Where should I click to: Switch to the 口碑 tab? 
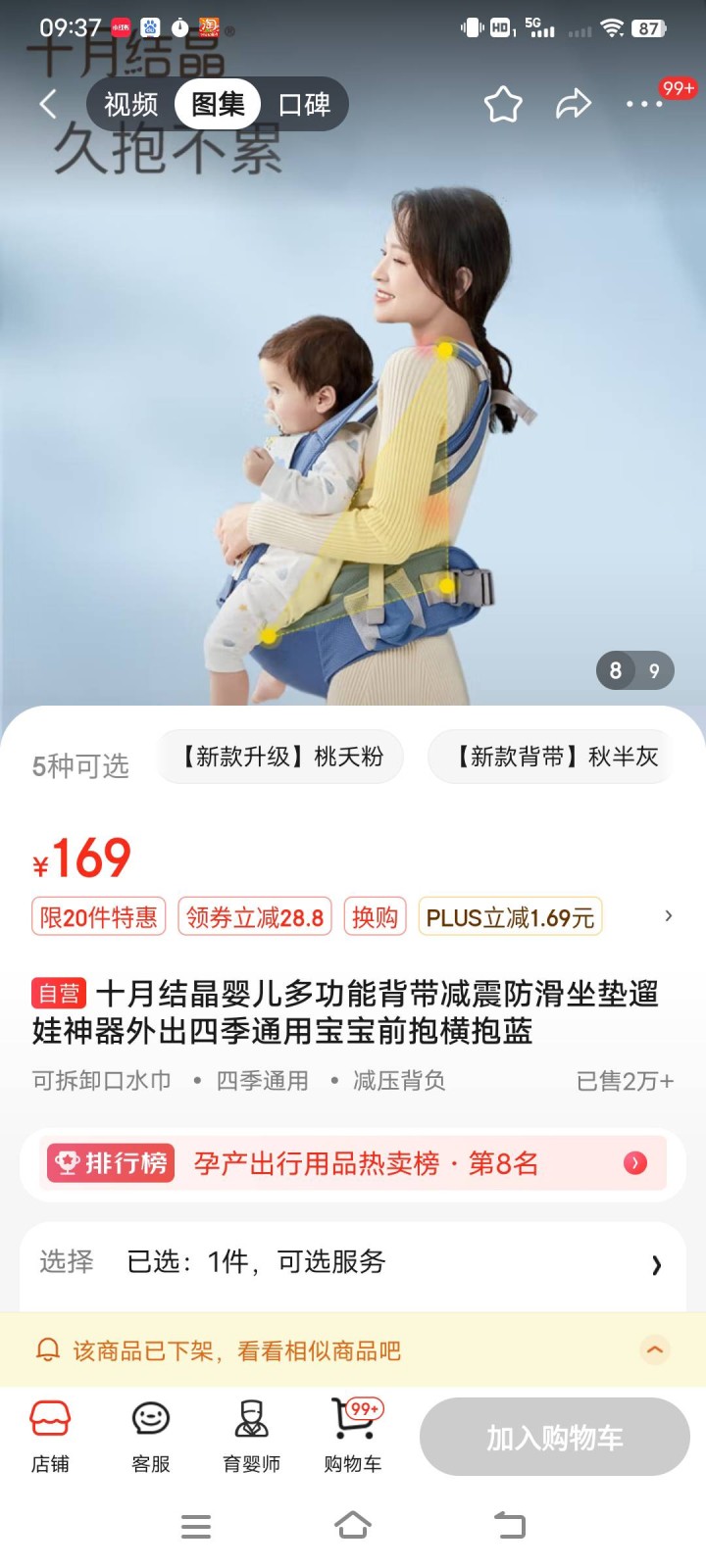click(x=304, y=104)
